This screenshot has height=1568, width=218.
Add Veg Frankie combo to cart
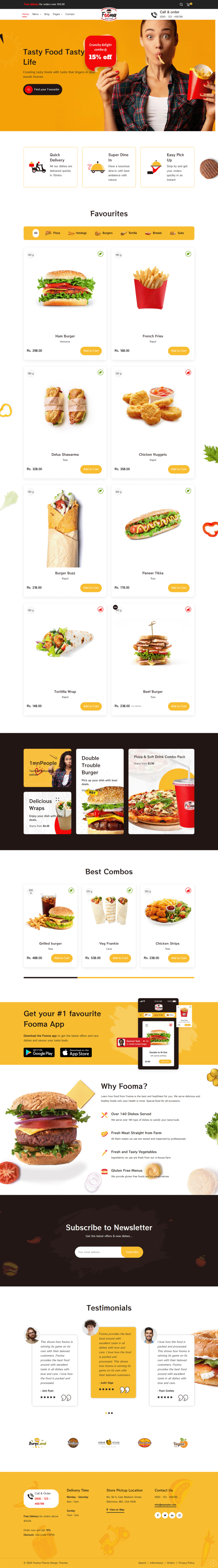[120, 958]
